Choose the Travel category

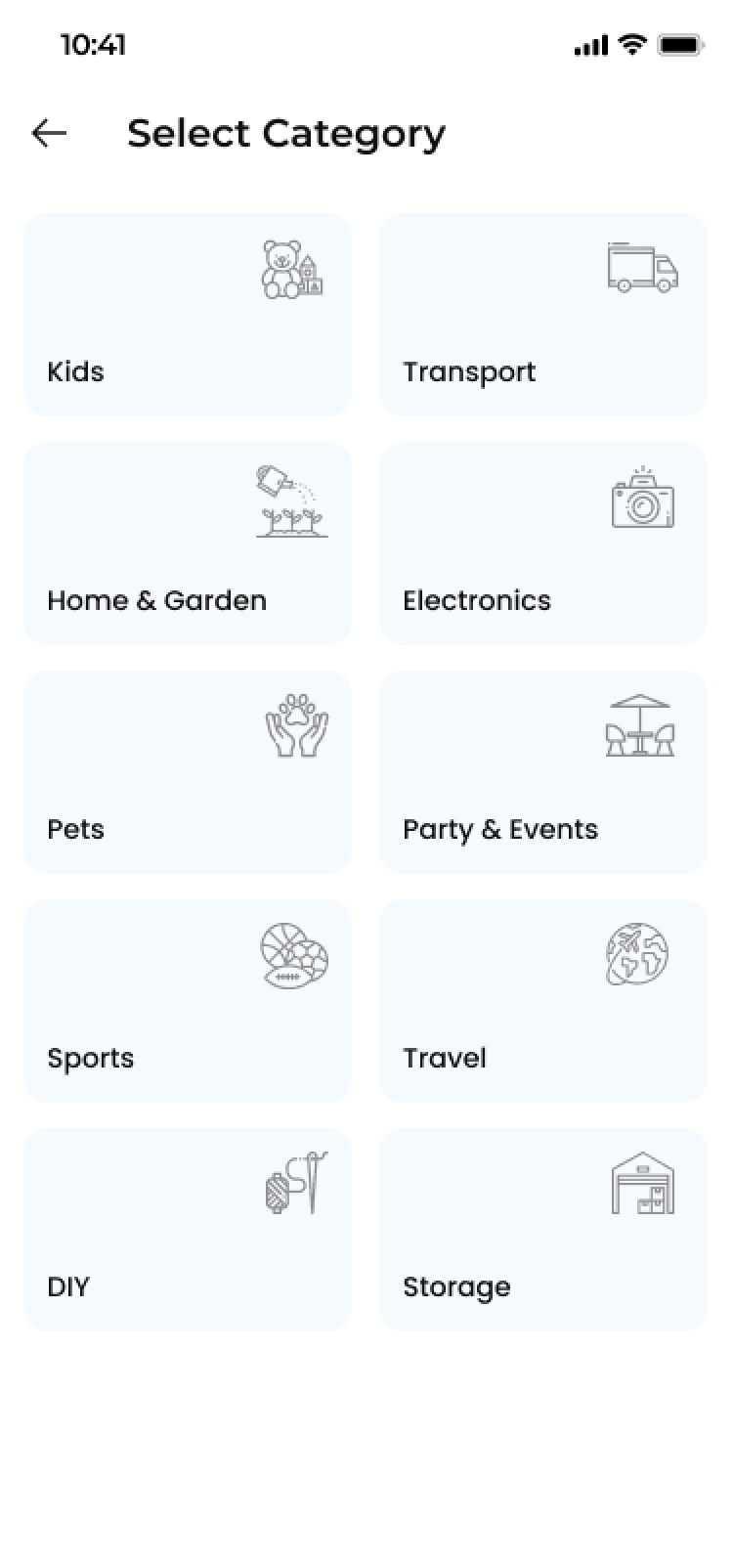pyautogui.click(x=543, y=1001)
